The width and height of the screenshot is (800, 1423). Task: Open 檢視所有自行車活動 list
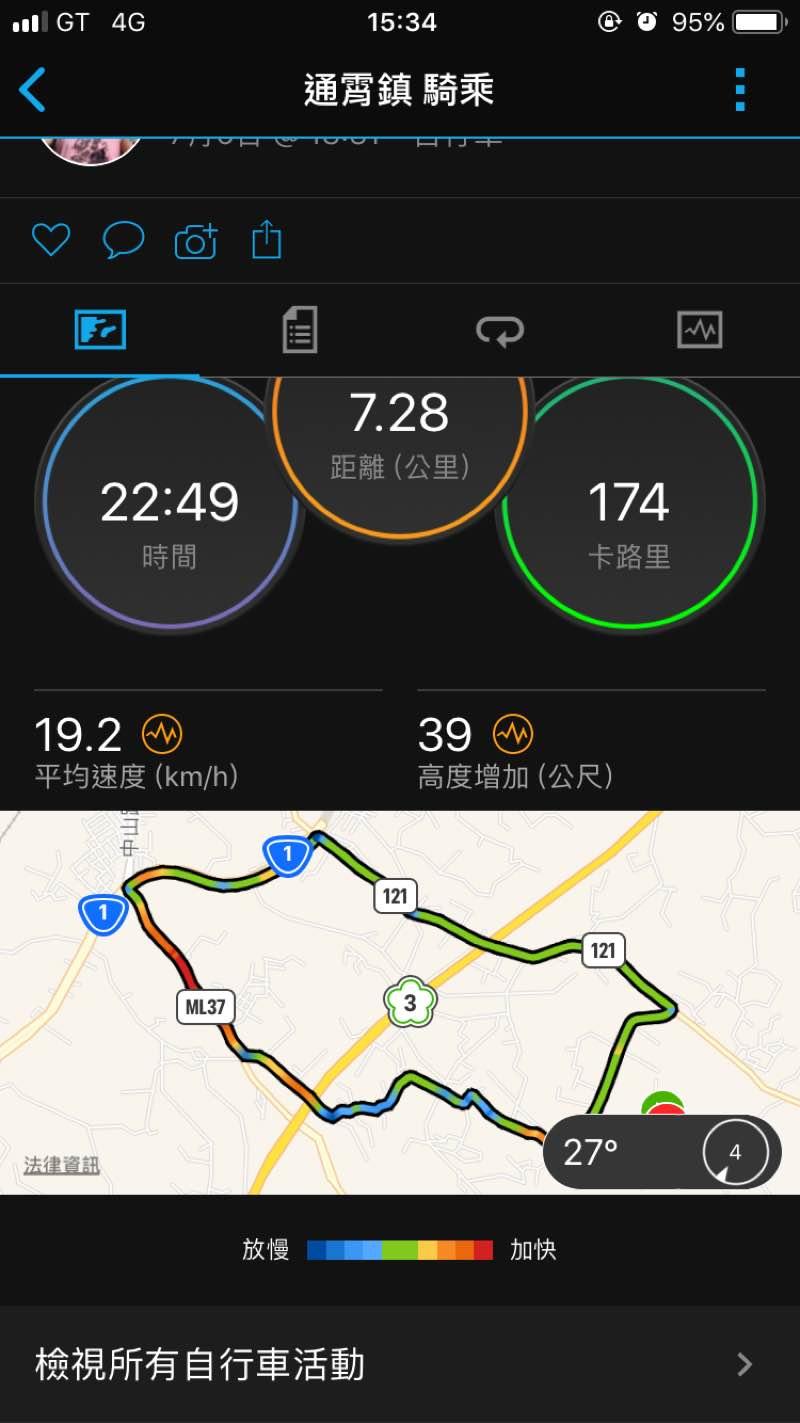click(x=400, y=1364)
